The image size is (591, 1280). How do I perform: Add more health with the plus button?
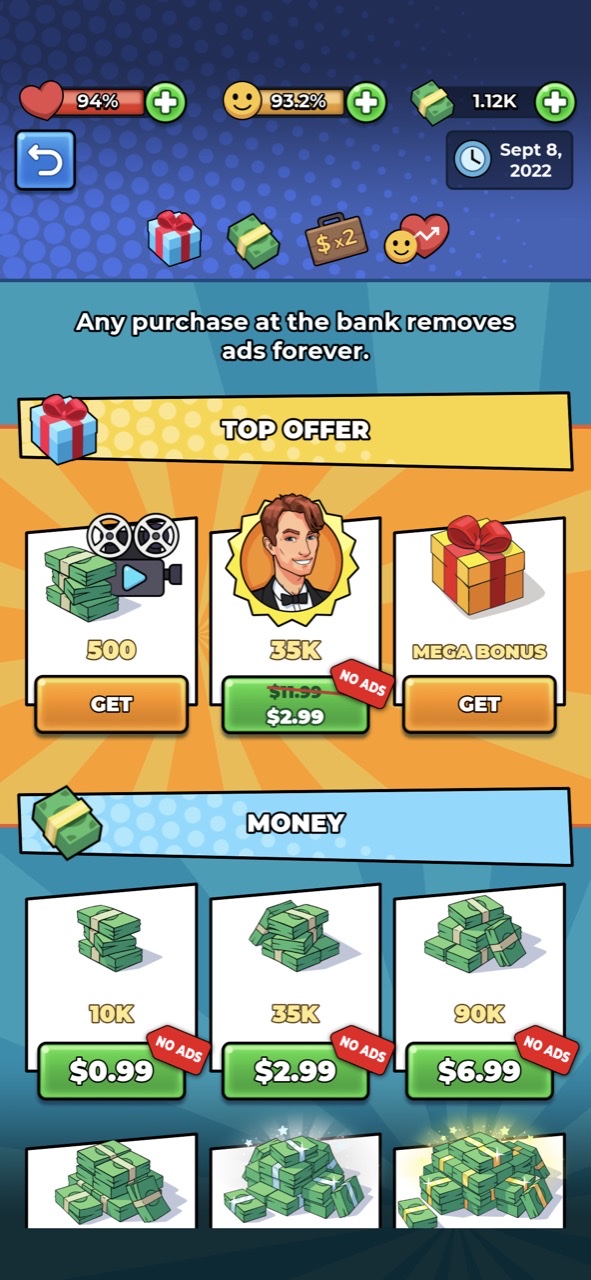(166, 101)
